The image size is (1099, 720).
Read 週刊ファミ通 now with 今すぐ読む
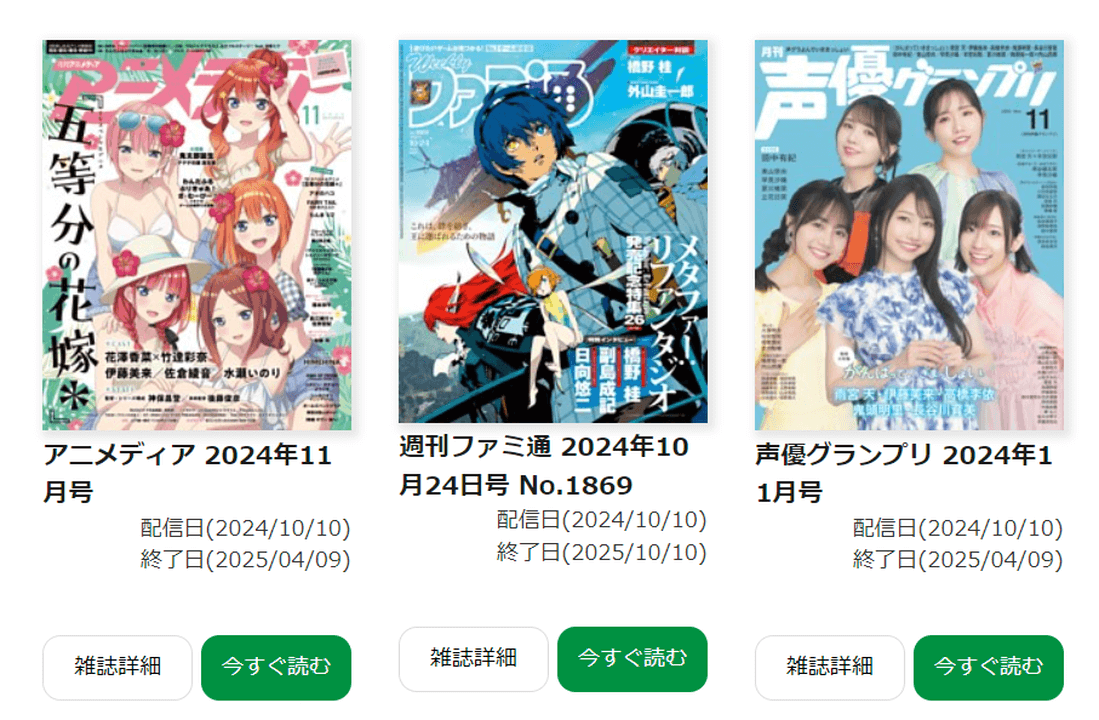632,659
